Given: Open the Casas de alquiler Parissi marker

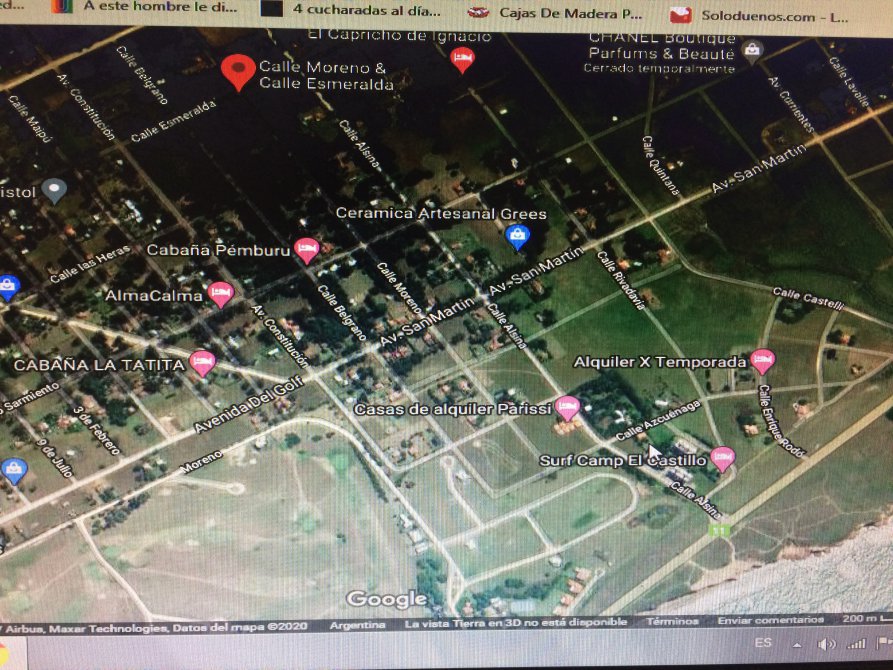Looking at the screenshot, I should click(567, 407).
